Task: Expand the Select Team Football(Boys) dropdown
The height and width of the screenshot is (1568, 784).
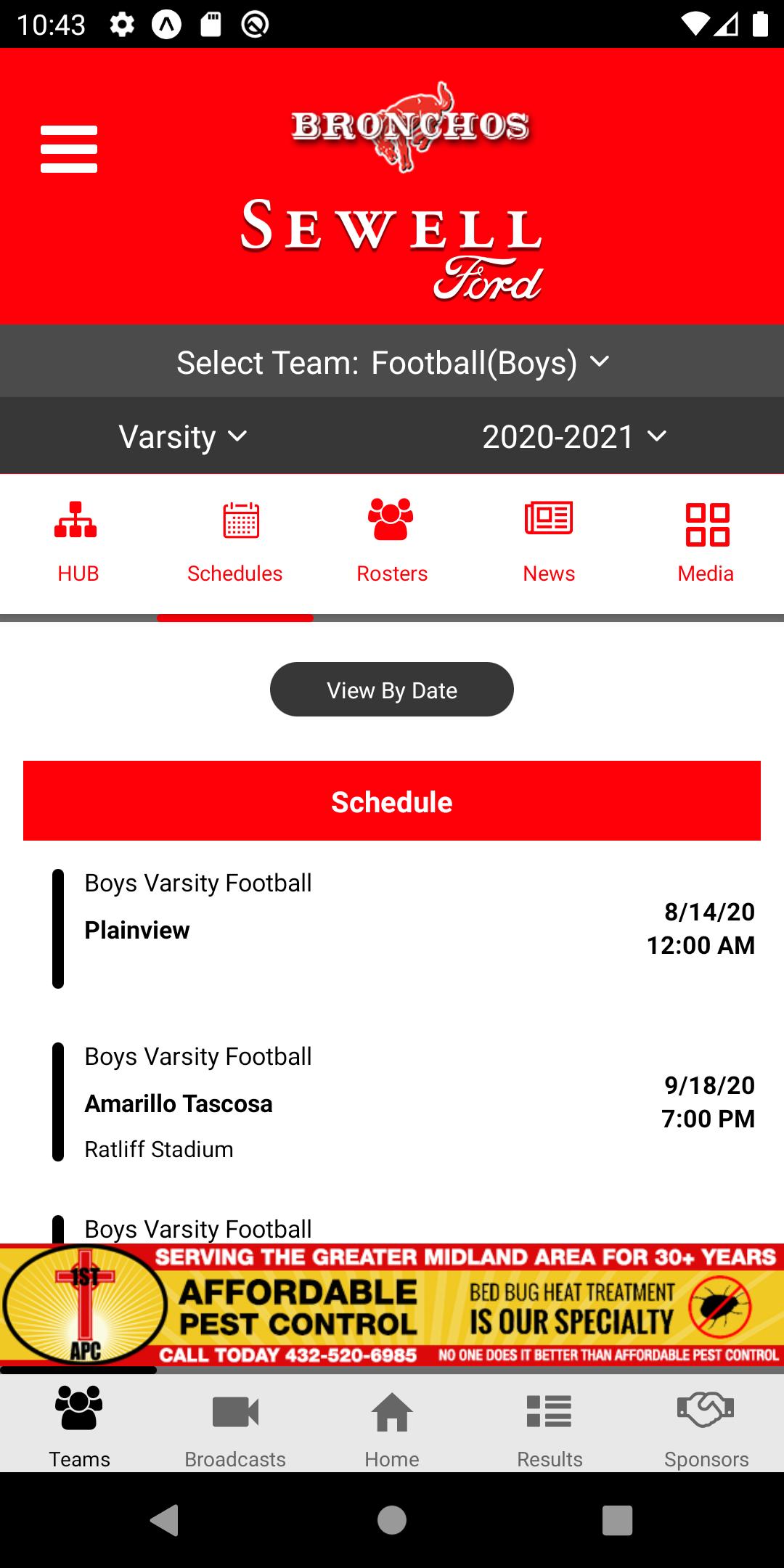Action: click(392, 362)
